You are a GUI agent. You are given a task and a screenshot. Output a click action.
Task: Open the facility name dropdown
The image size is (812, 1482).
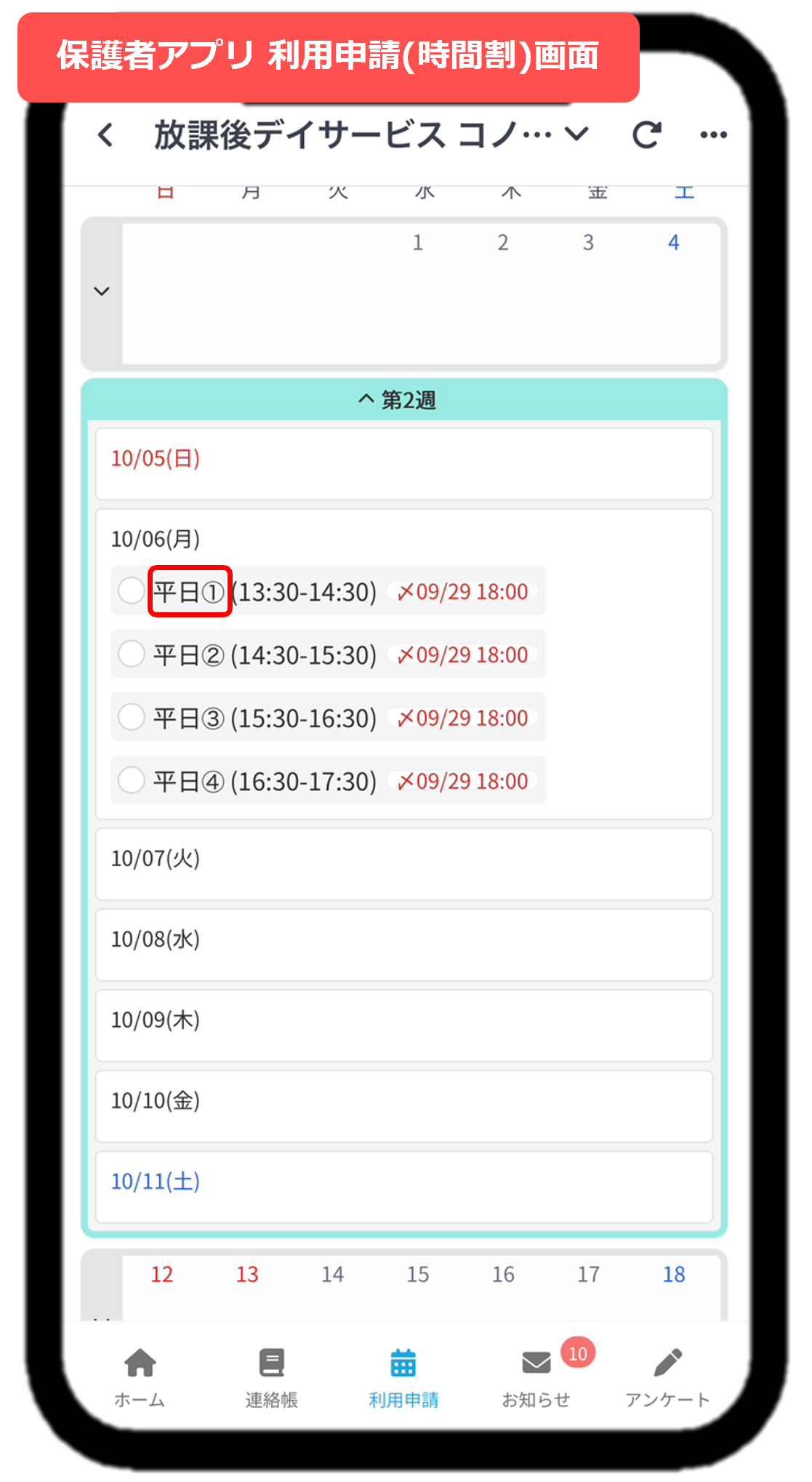[576, 135]
